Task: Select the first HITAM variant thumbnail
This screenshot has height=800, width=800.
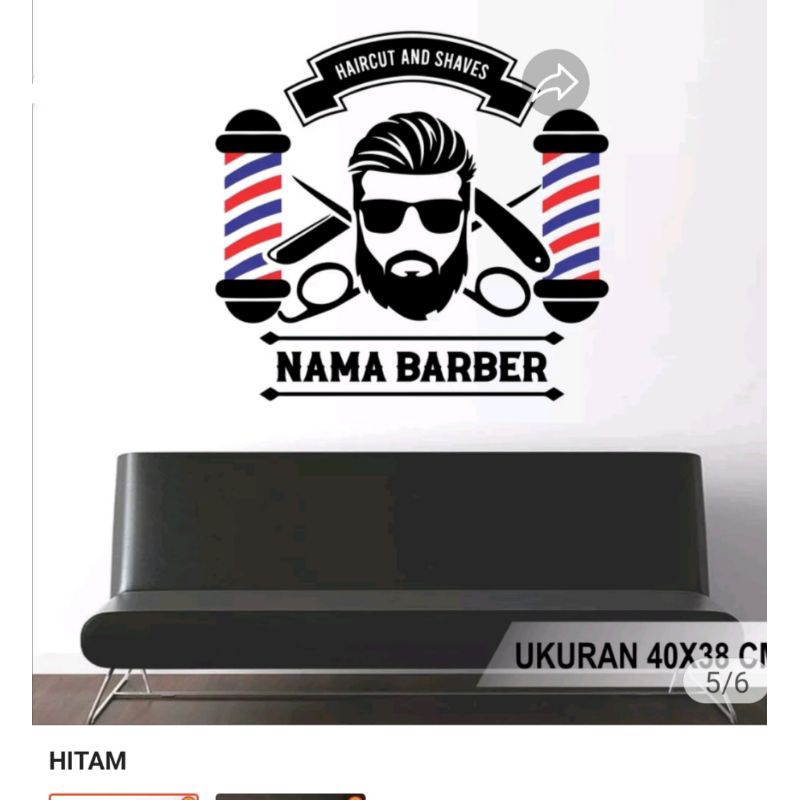Action: point(124,796)
